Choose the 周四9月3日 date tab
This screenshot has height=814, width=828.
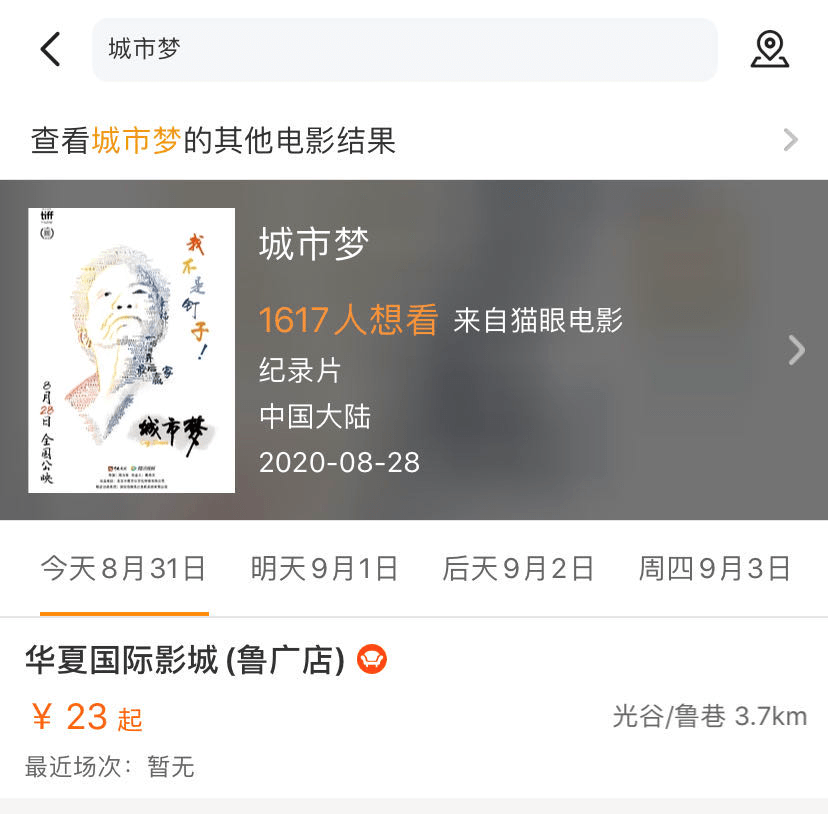714,569
